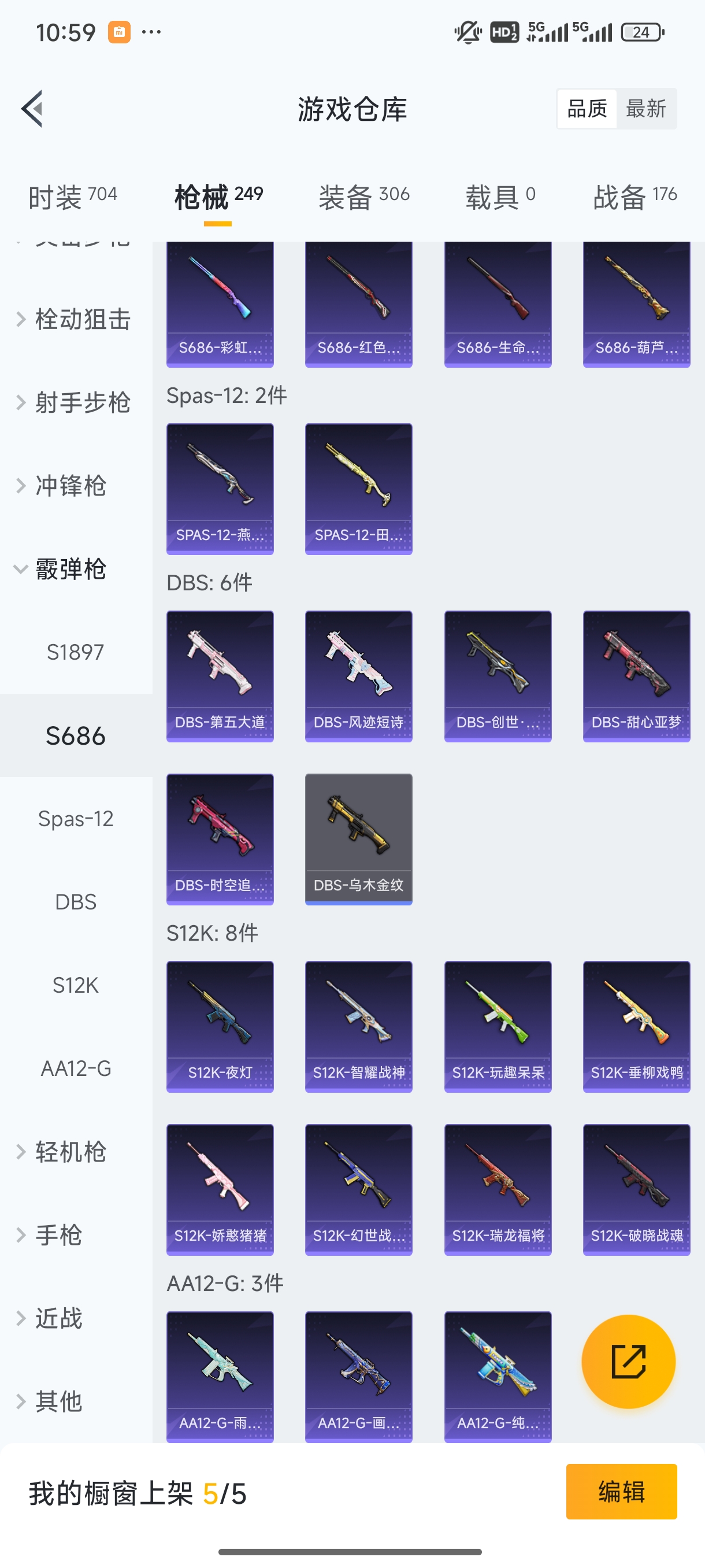Tap the 编辑 button

pyautogui.click(x=621, y=1491)
